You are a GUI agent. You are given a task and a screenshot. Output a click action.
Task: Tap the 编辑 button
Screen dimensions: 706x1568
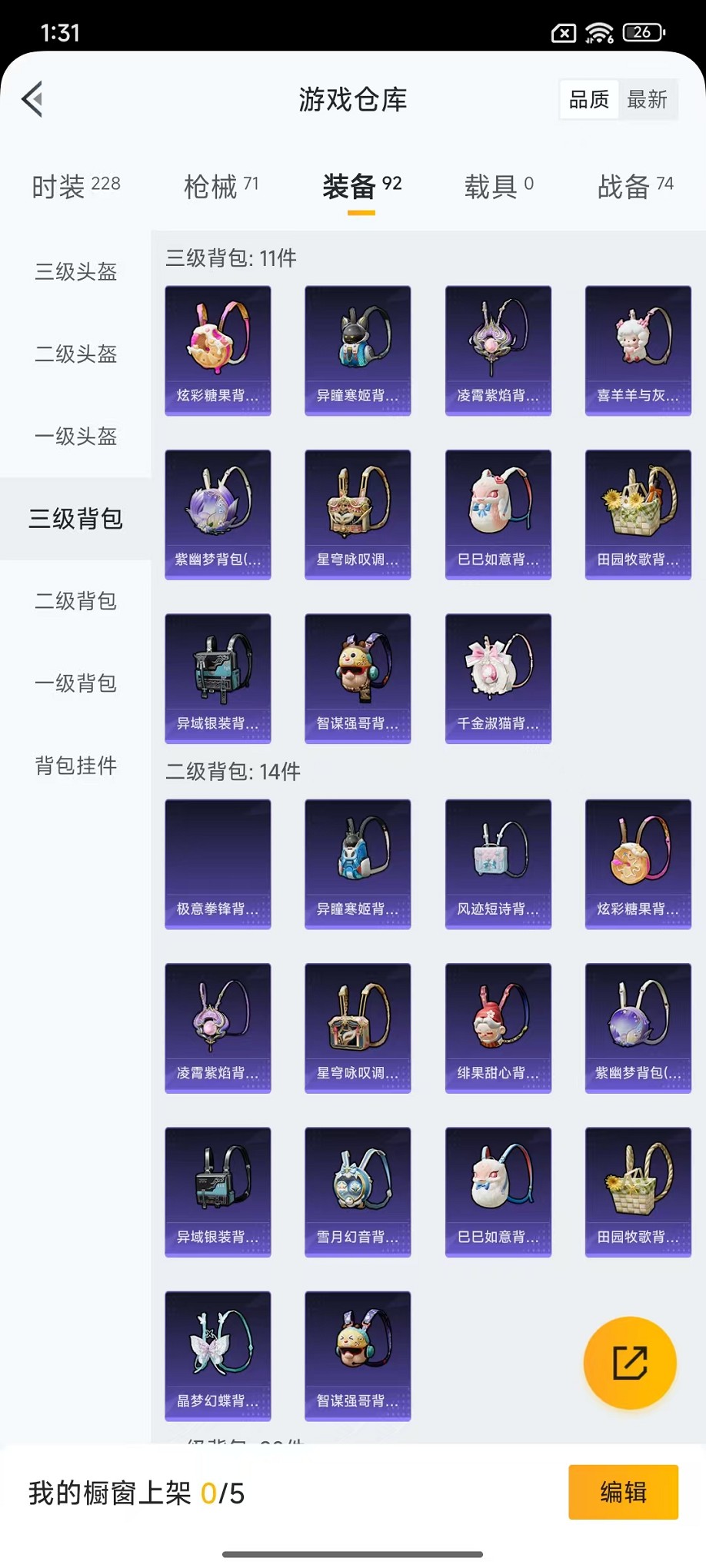click(x=623, y=1492)
